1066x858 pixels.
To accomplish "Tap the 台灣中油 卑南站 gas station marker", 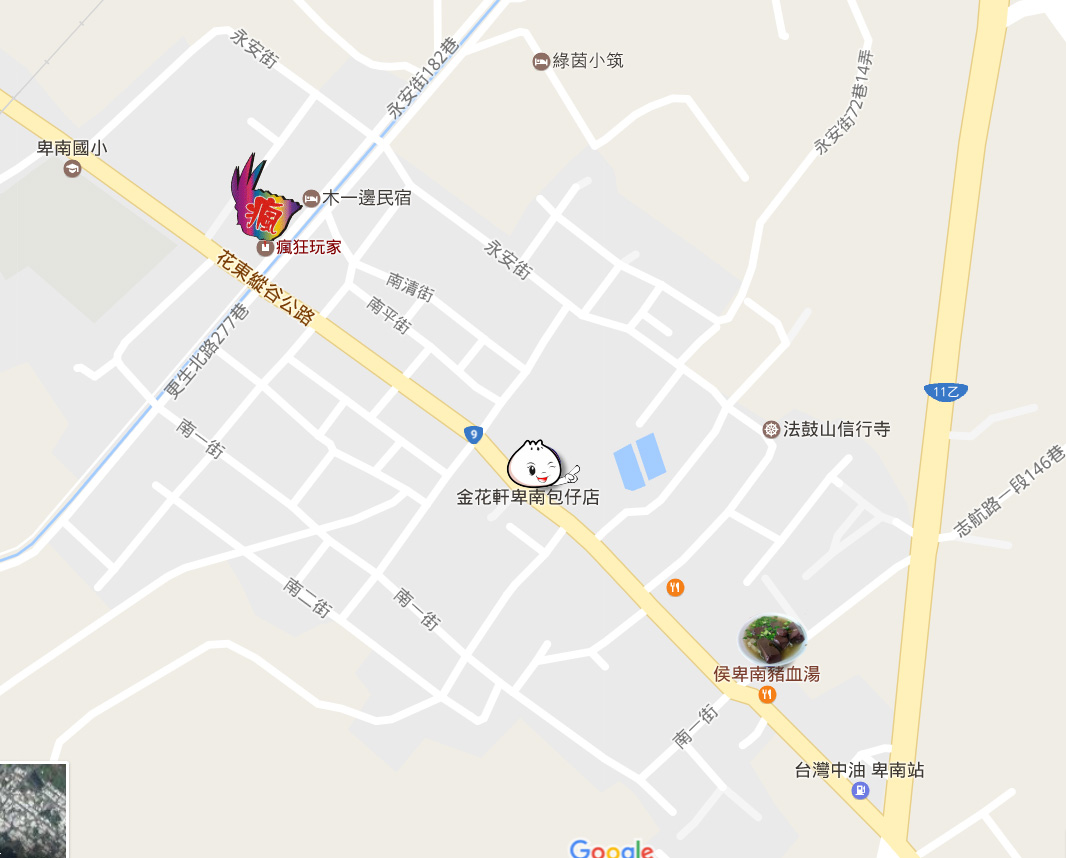I will (859, 791).
